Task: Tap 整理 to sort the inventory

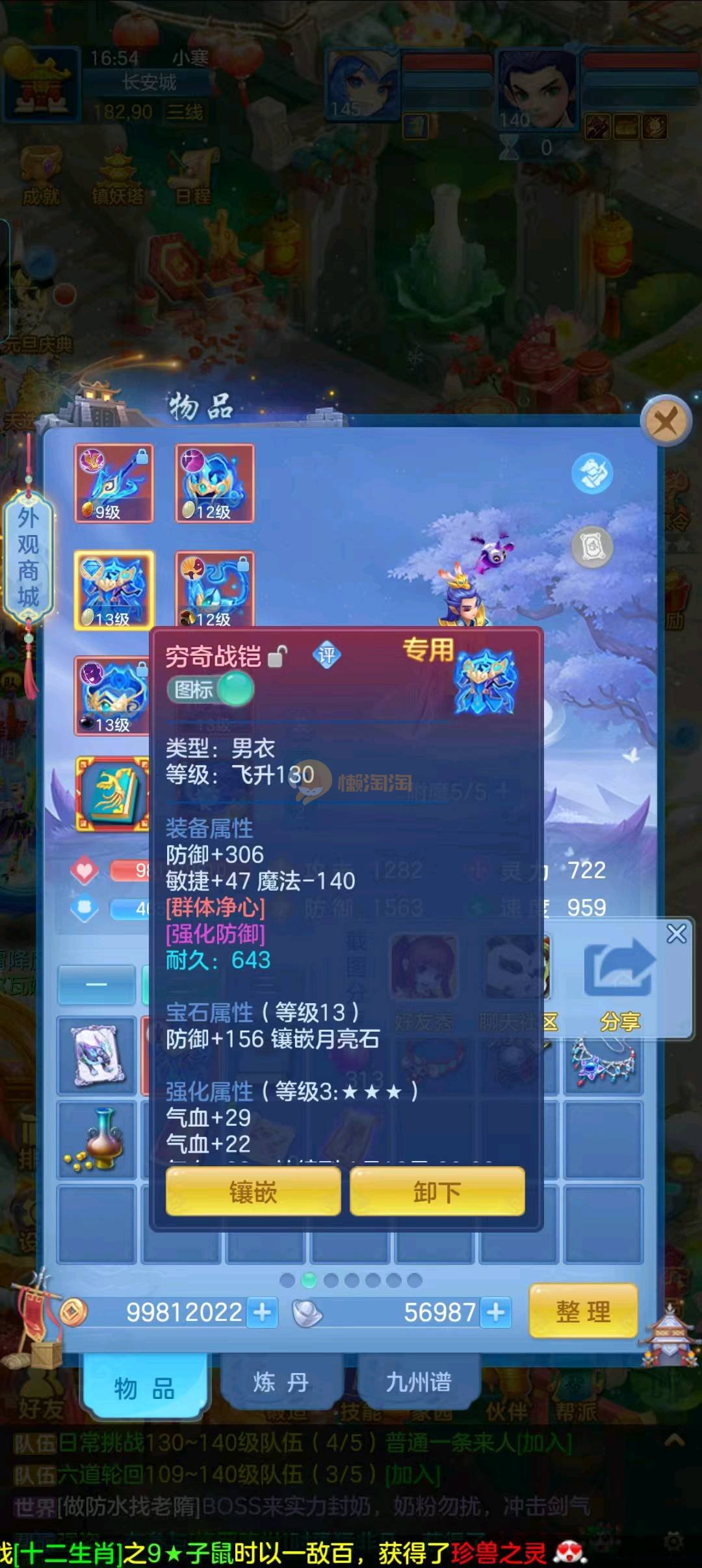Action: click(x=583, y=1311)
